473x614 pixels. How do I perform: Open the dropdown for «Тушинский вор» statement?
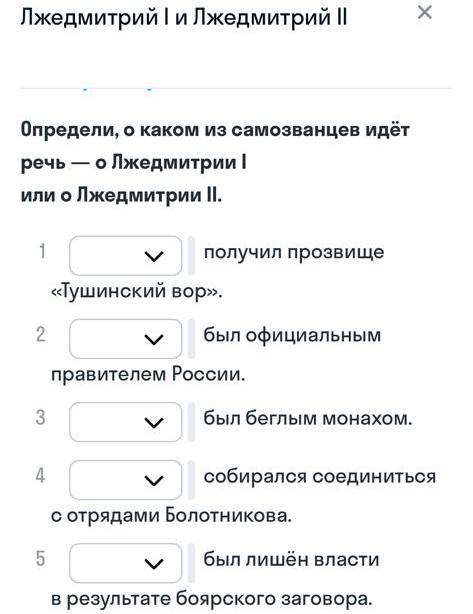(126, 256)
